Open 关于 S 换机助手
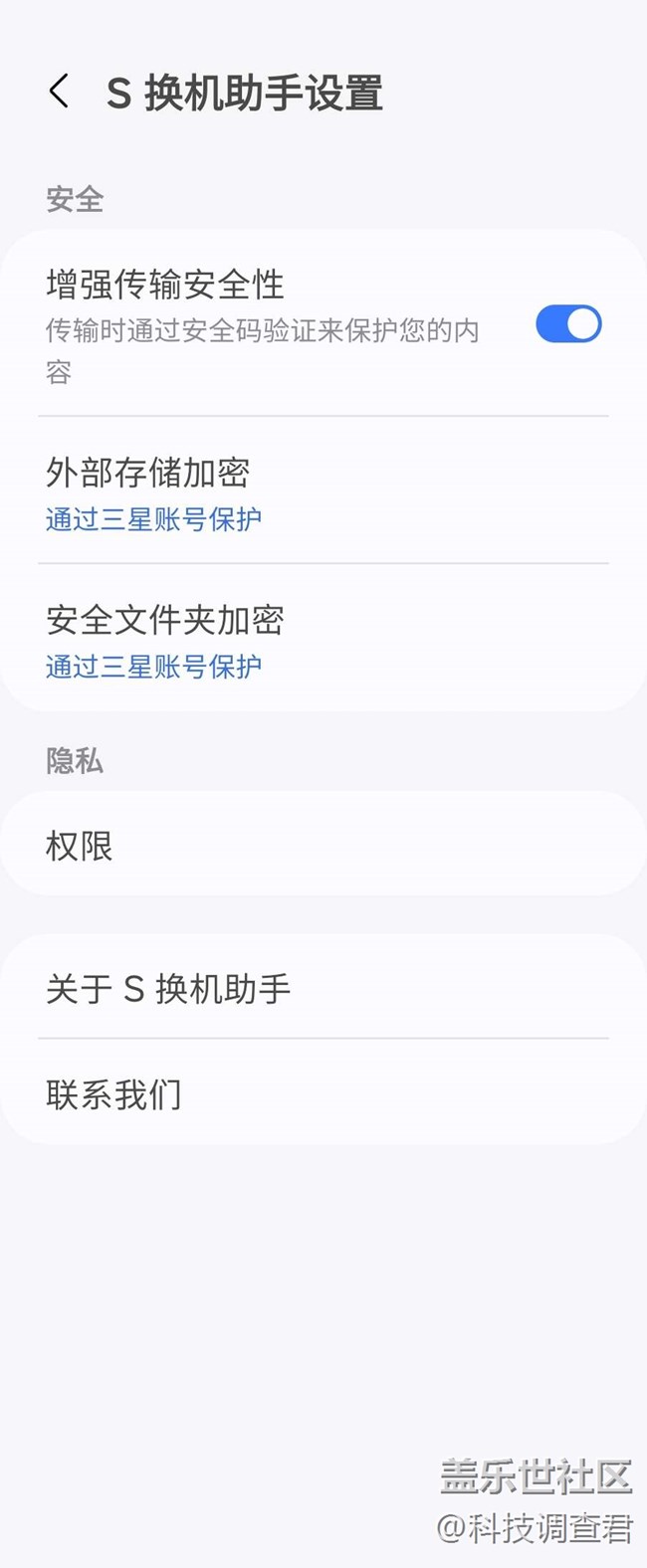Screen dimensions: 647x1568 click(323, 988)
